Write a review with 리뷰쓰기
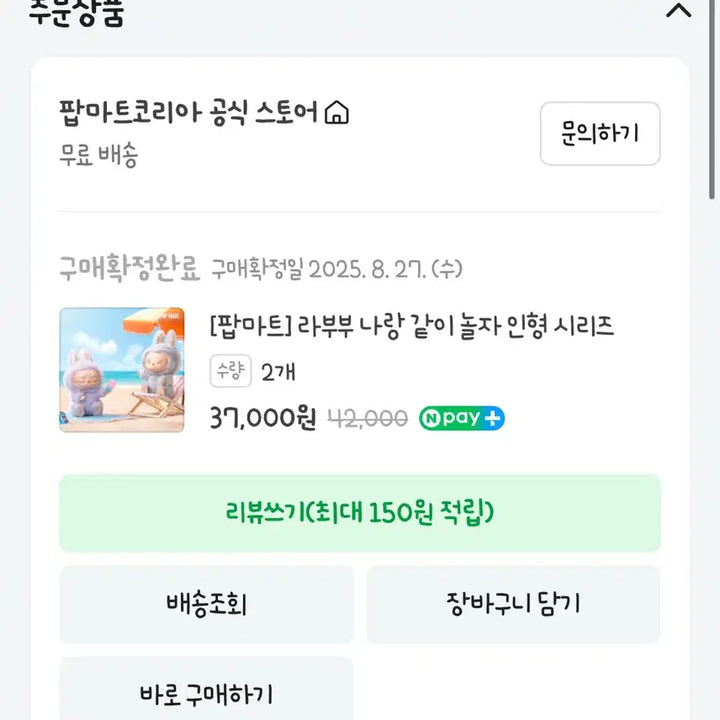This screenshot has height=720, width=720. 360,513
